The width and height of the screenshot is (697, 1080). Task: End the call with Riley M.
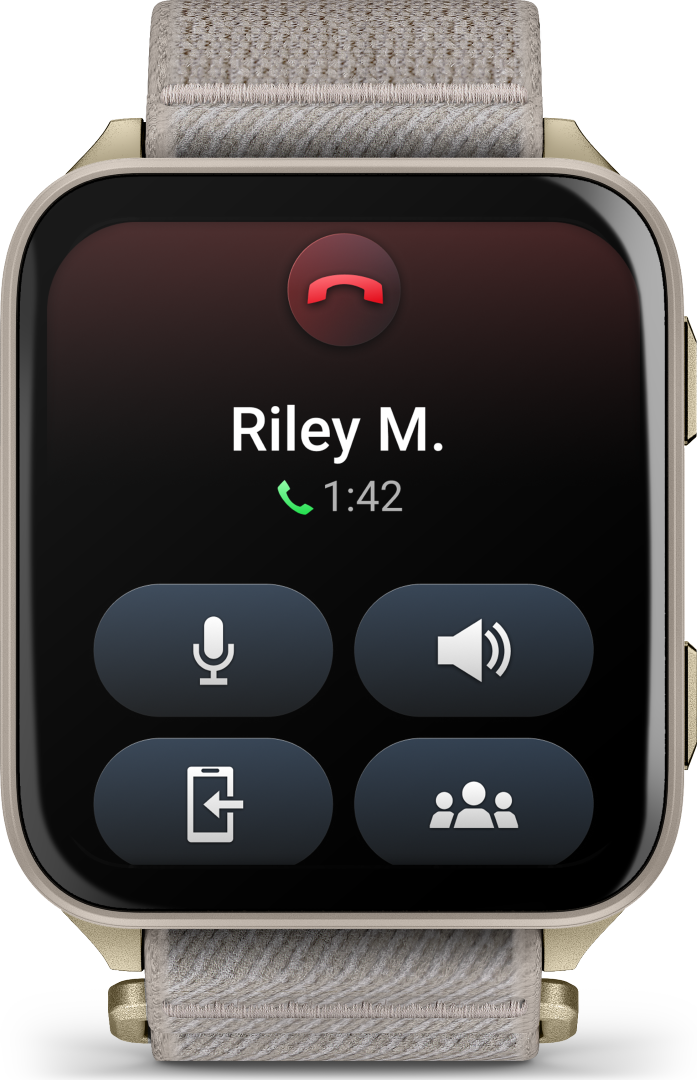344,291
